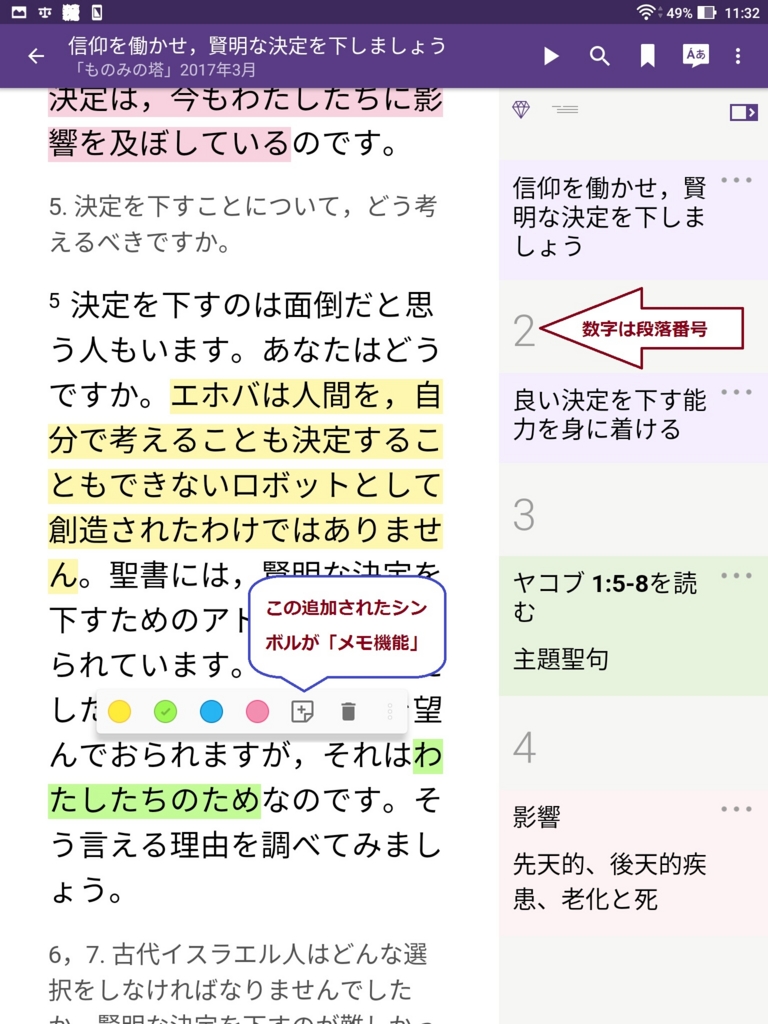Collapse the study pane using panel icon
The image size is (768, 1024).
coord(743,112)
